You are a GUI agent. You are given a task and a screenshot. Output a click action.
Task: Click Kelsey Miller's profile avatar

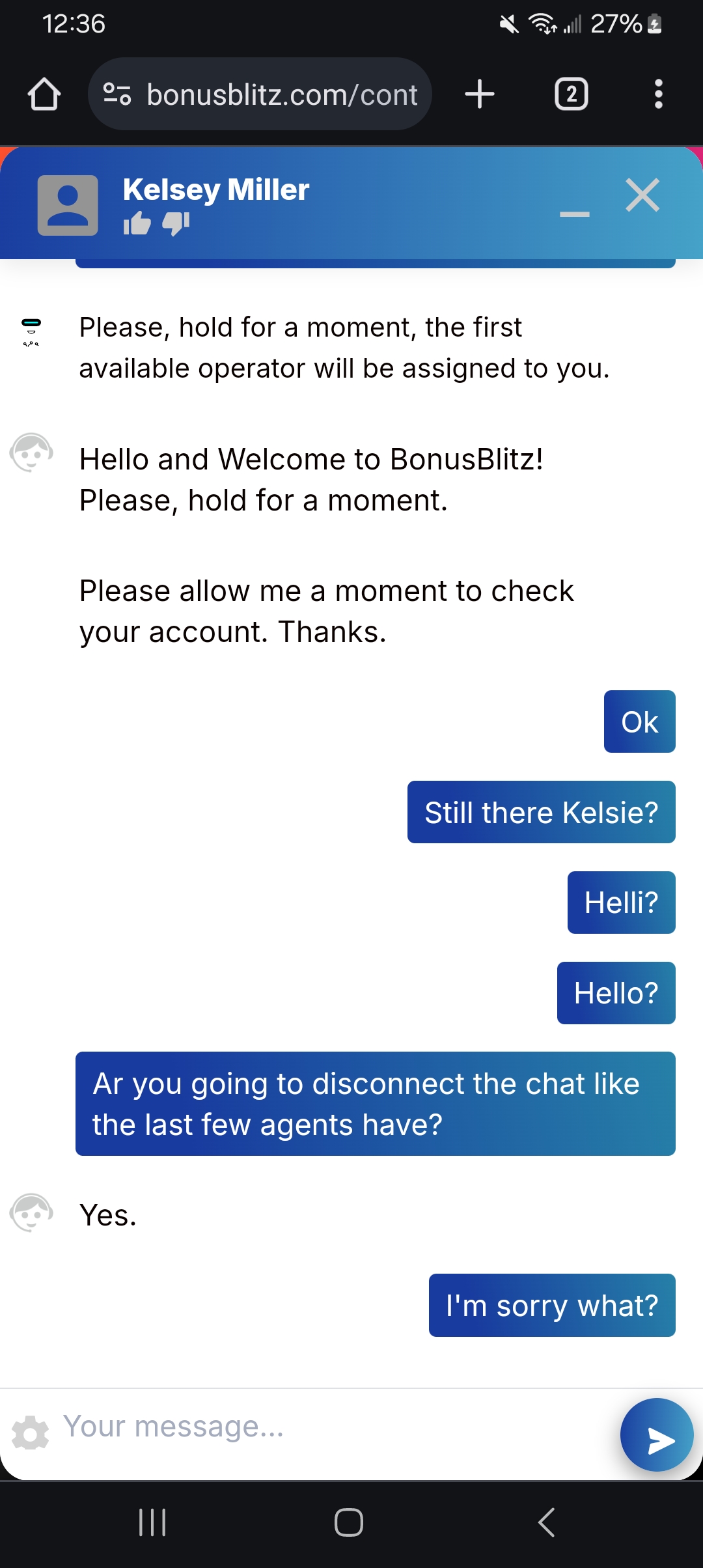68,204
